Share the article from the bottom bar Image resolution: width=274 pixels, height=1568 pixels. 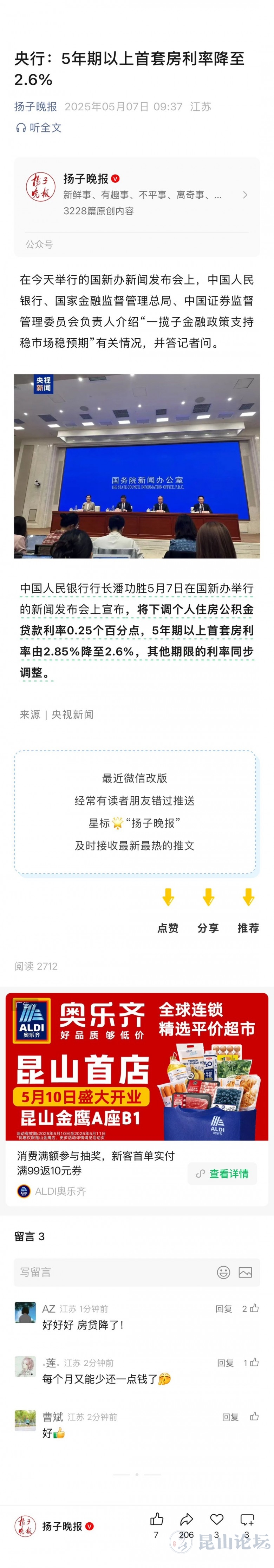point(186,1520)
